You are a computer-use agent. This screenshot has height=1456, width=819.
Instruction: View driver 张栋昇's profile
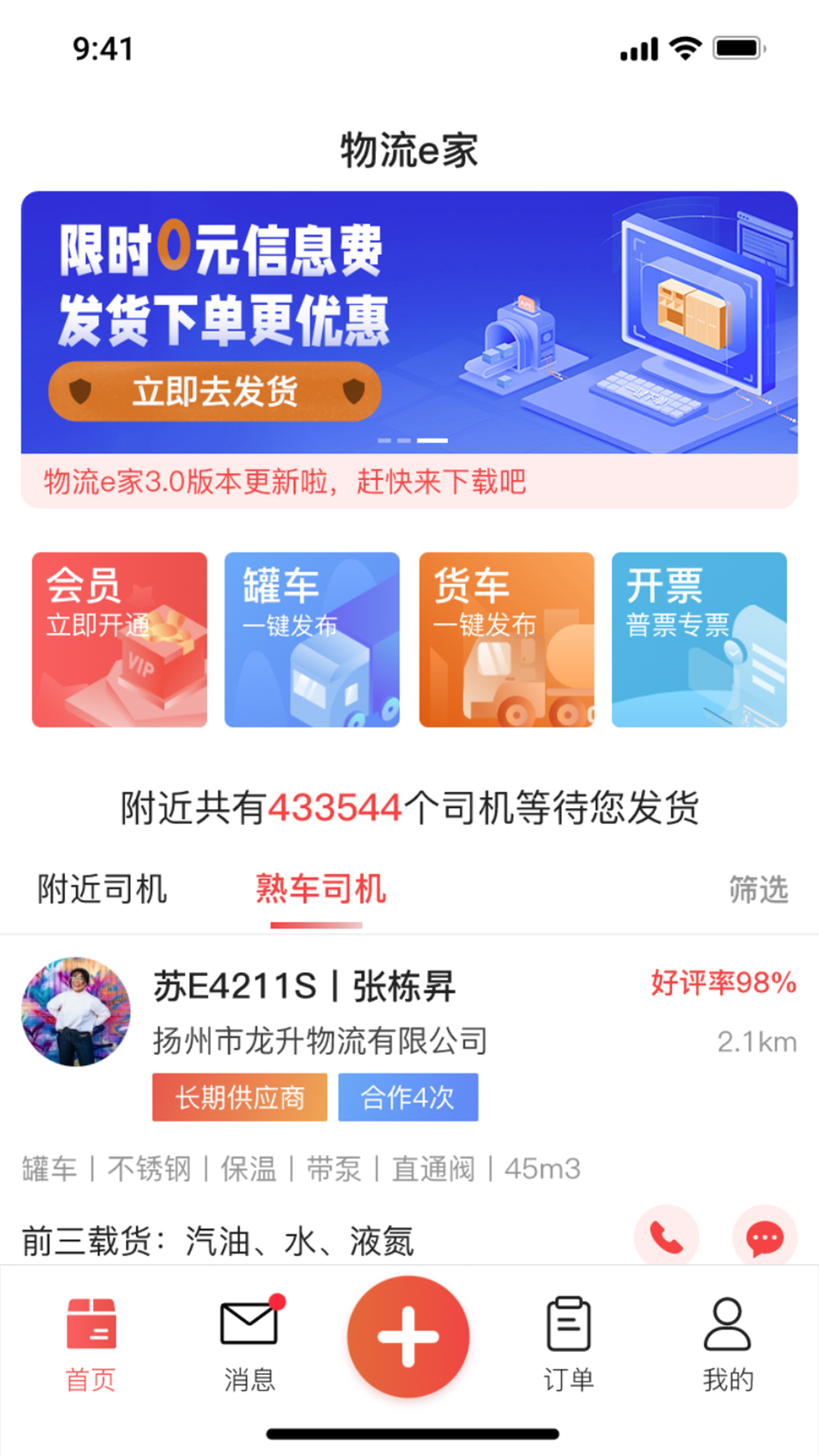[76, 1012]
